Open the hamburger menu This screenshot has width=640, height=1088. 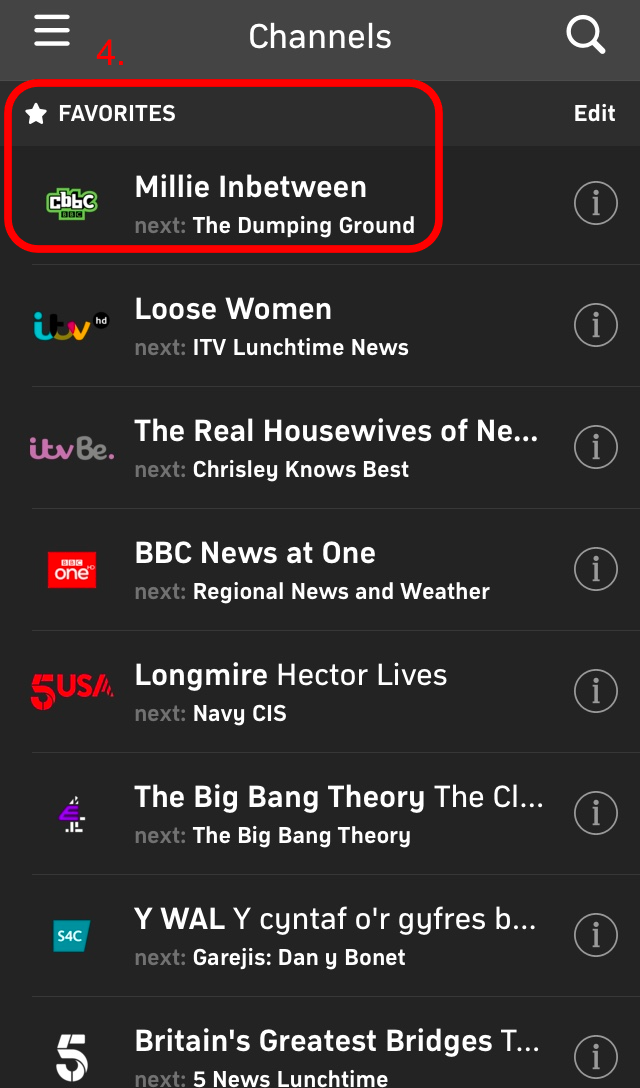[x=52, y=31]
